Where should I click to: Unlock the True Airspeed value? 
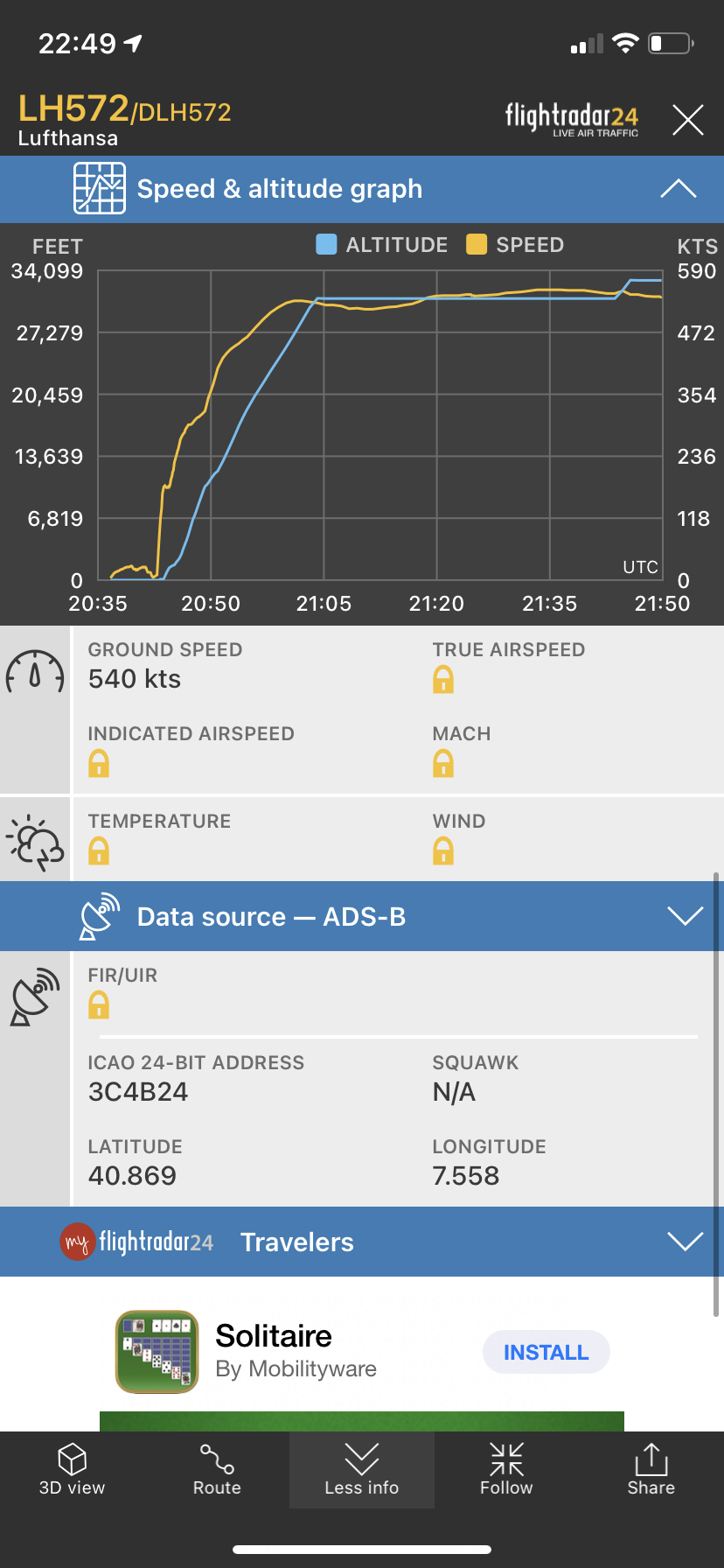coord(443,680)
